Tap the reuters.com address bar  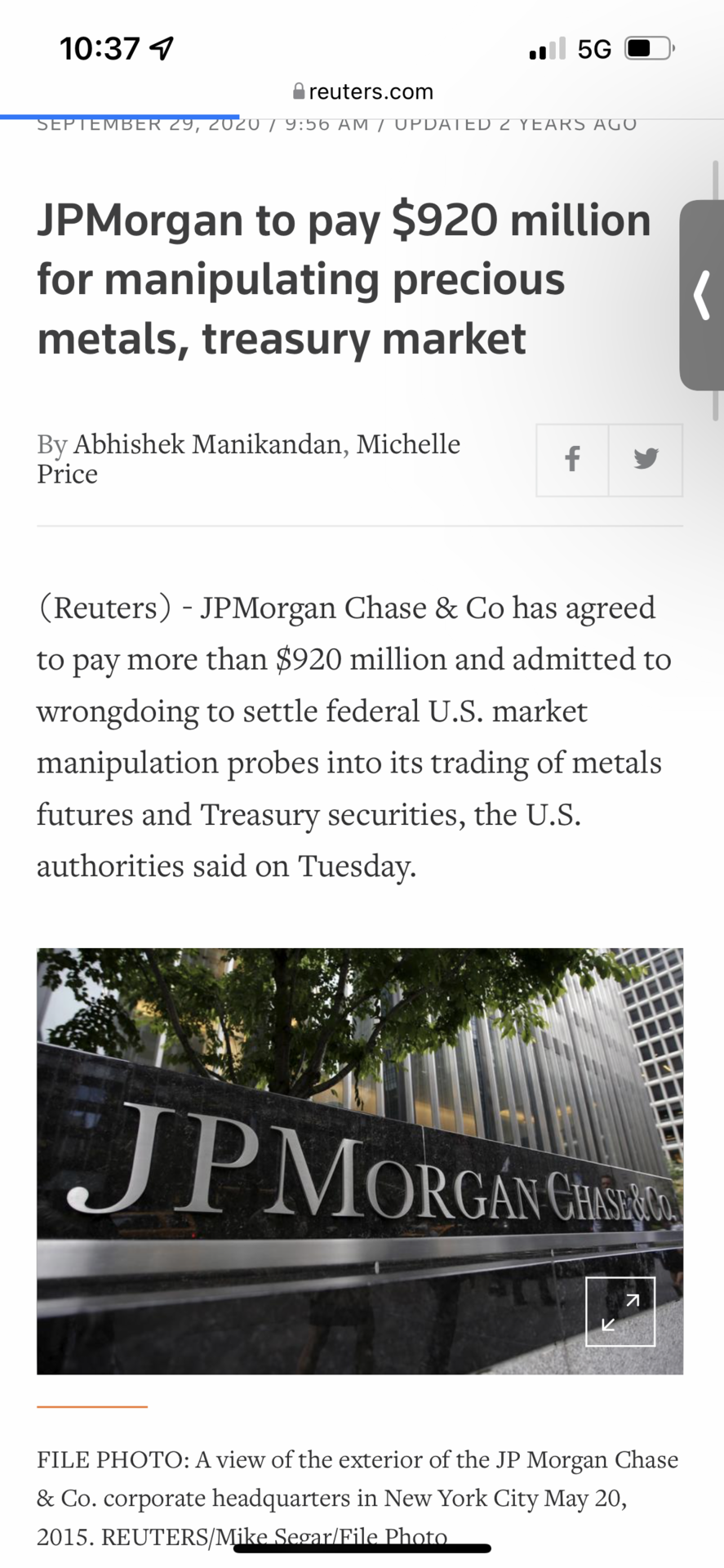click(362, 91)
